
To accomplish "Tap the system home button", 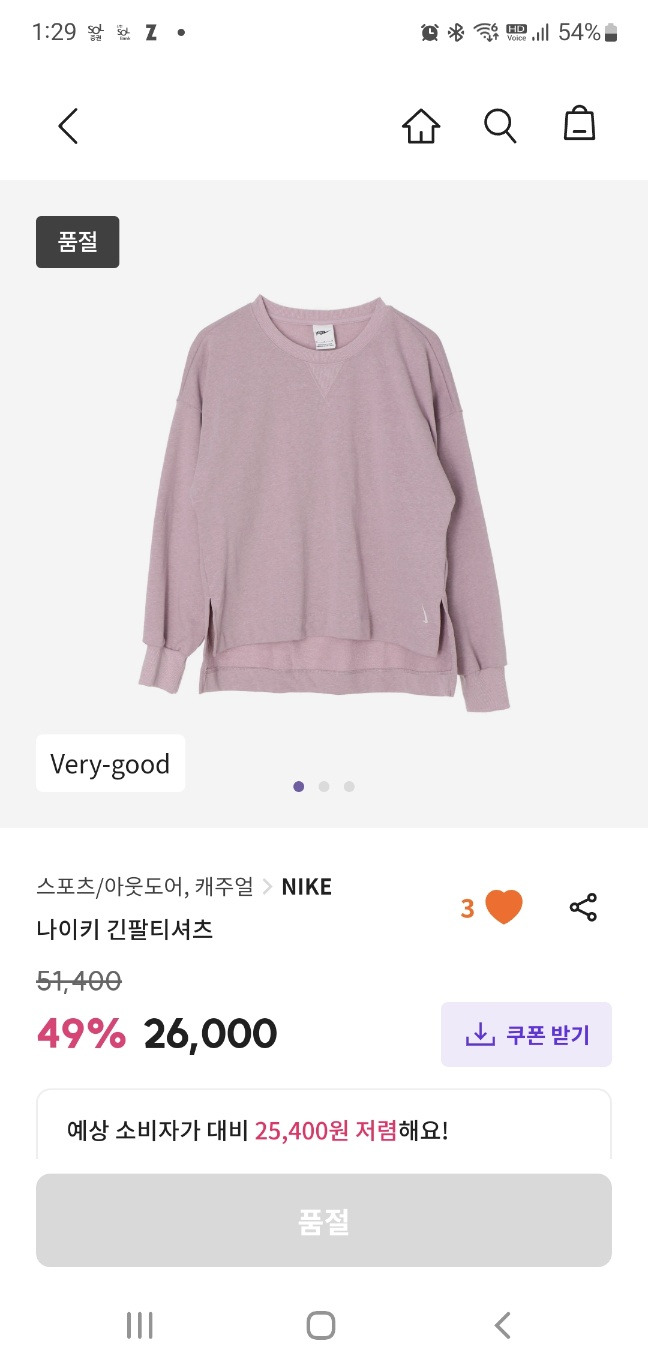I will pos(321,1326).
